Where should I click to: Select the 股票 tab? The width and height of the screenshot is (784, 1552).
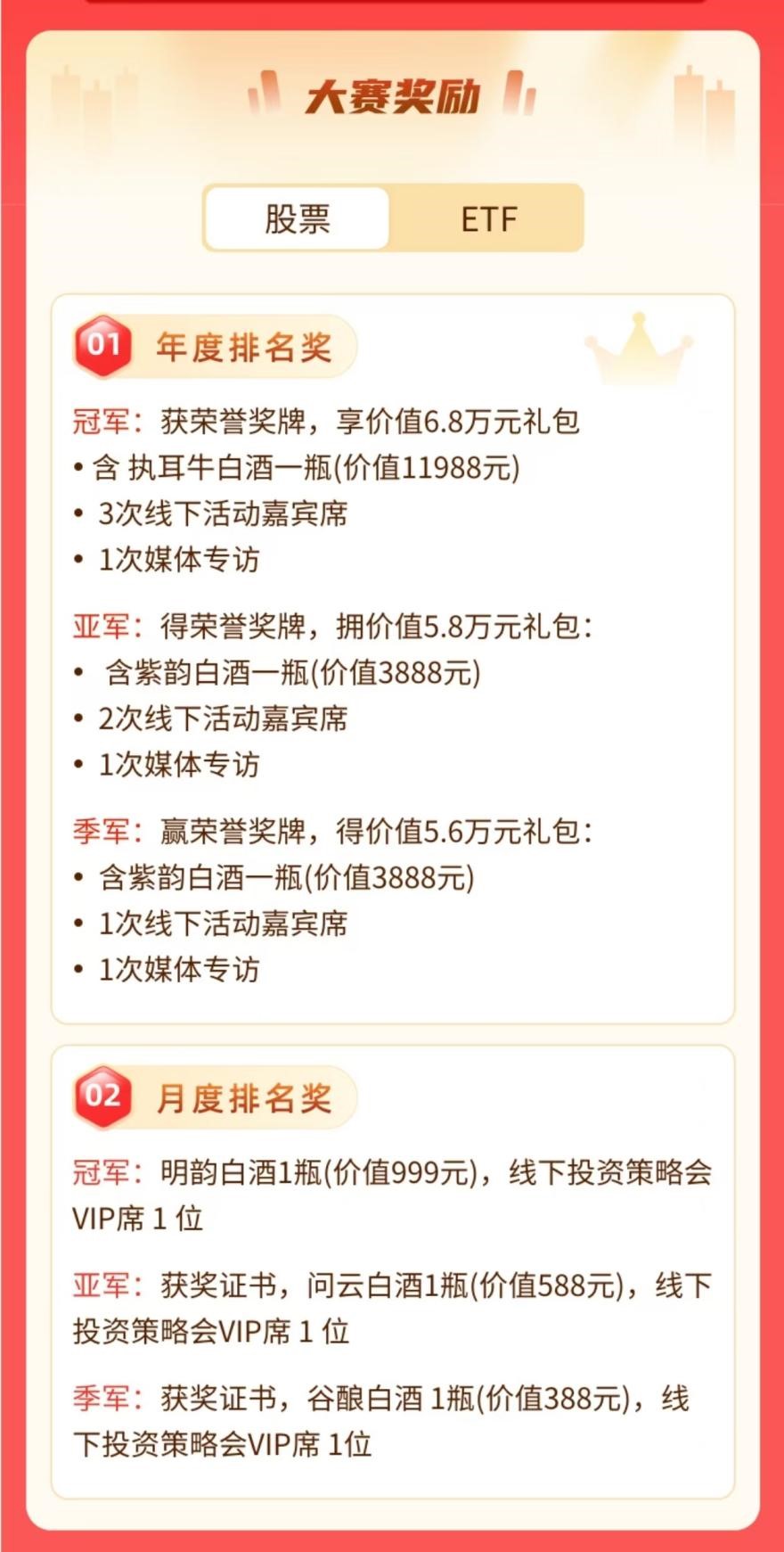(297, 219)
